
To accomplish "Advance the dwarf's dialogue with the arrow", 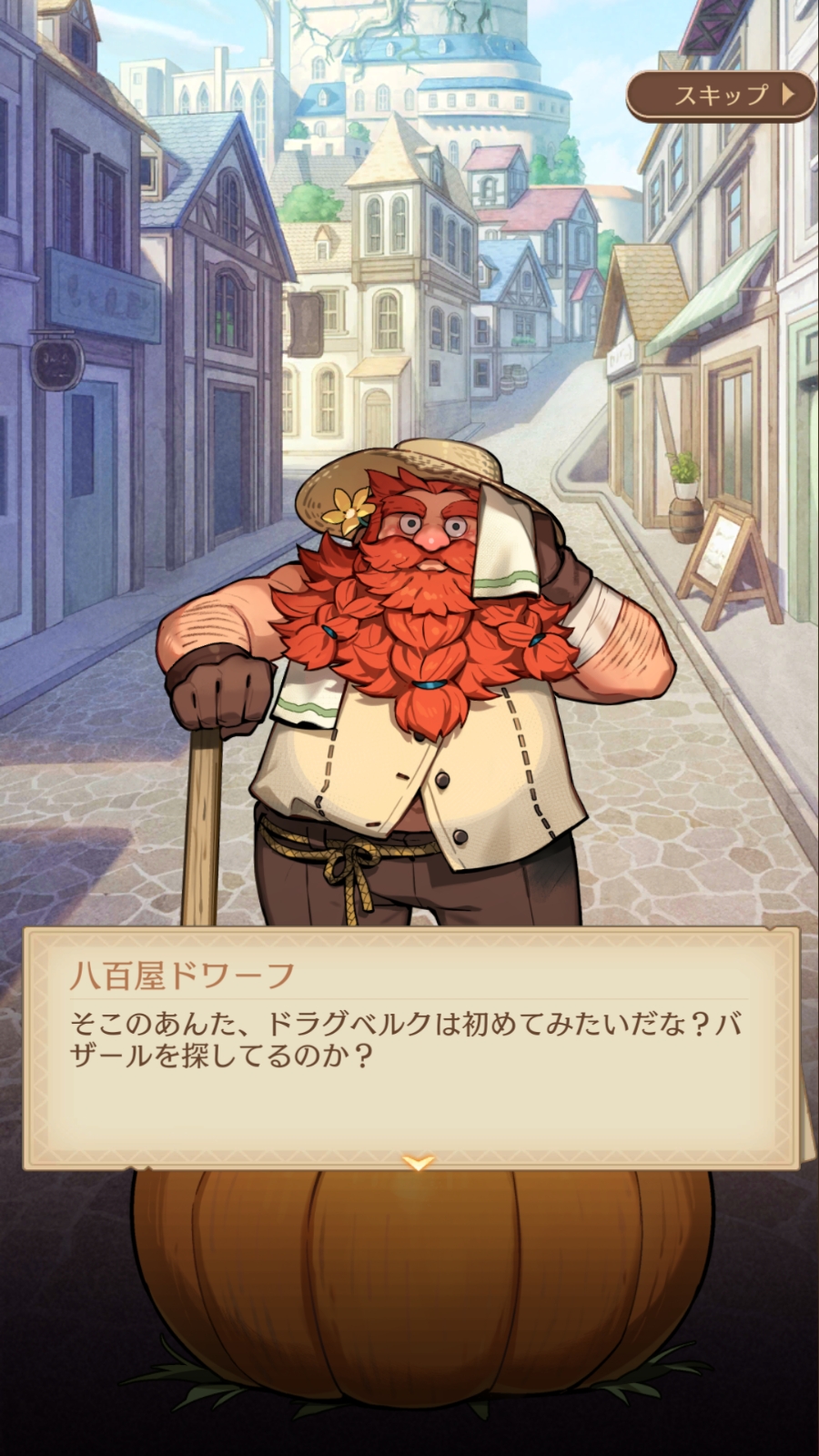I will tap(418, 1162).
